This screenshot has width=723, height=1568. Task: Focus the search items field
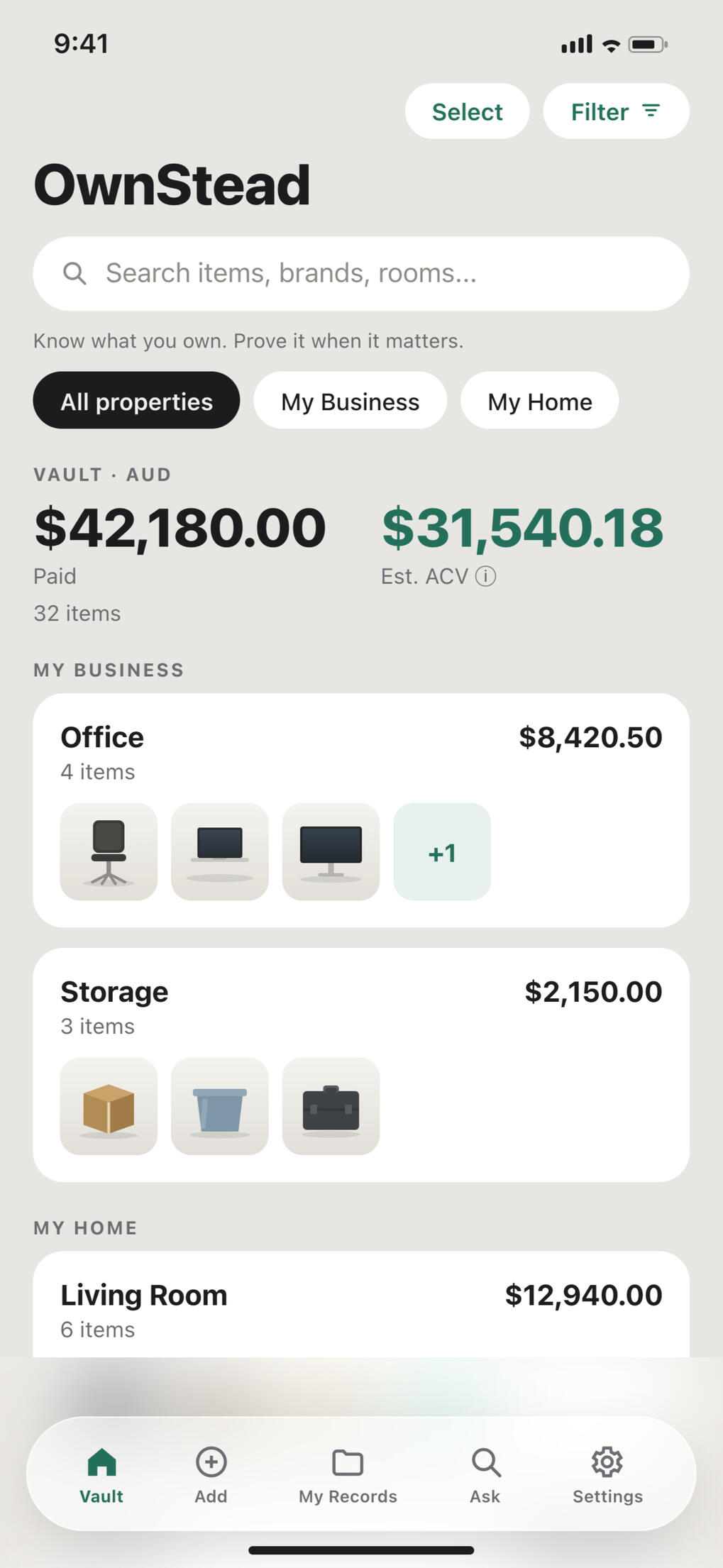point(361,273)
